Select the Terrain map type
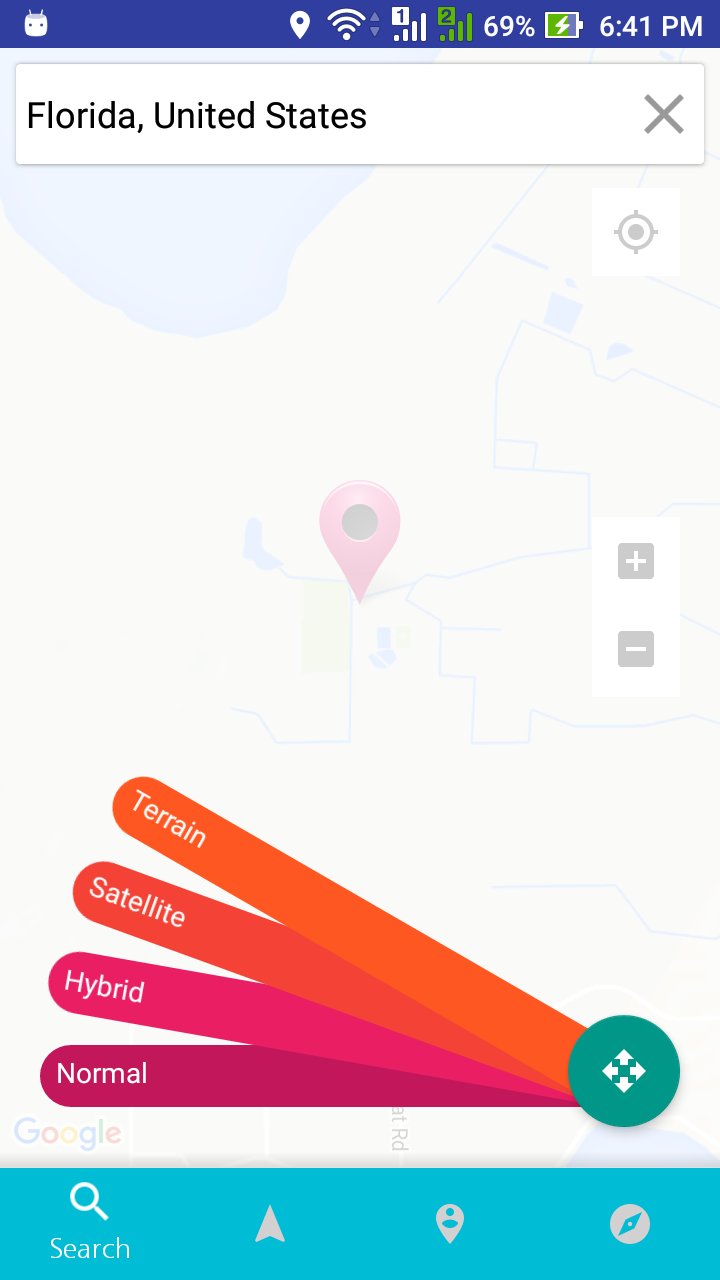 point(170,819)
